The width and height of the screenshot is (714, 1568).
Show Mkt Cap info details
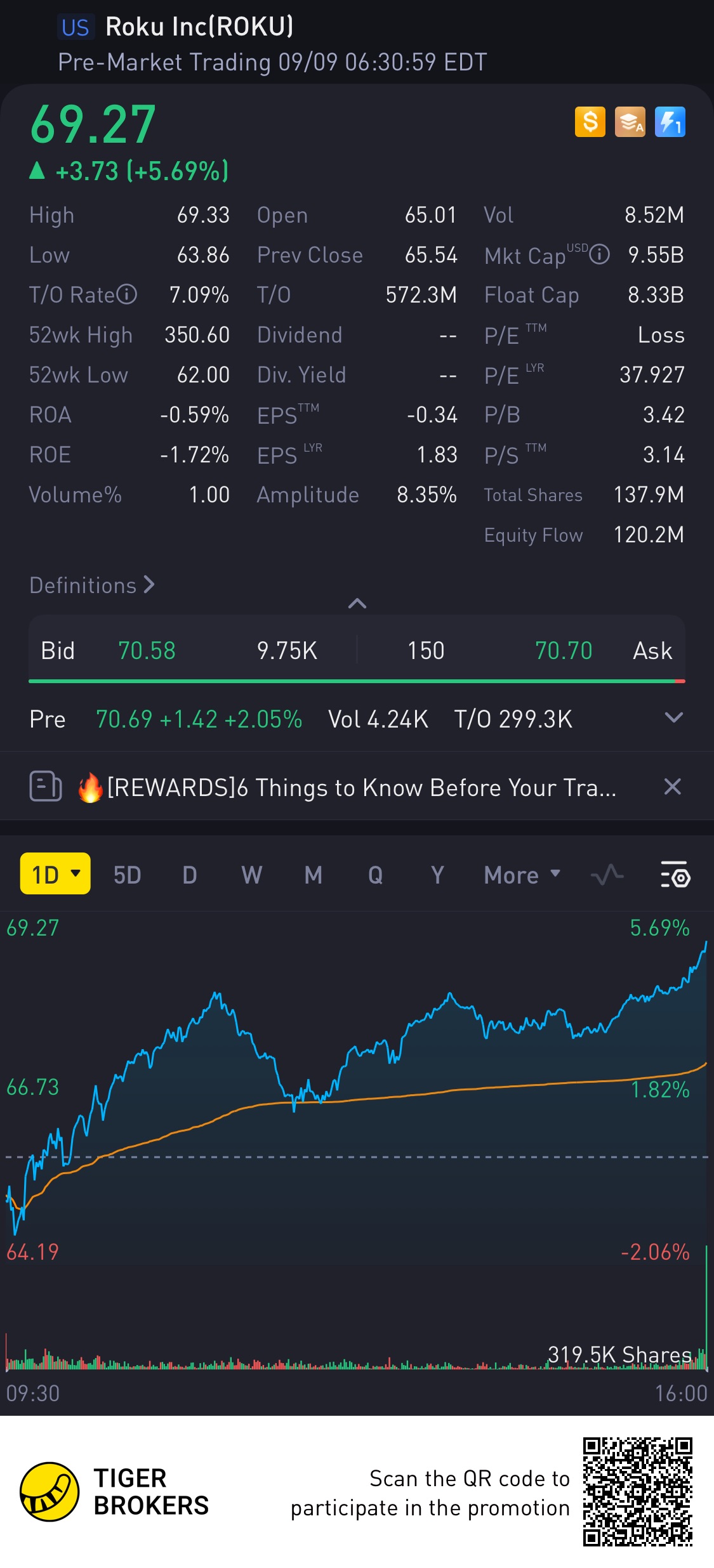(x=599, y=255)
